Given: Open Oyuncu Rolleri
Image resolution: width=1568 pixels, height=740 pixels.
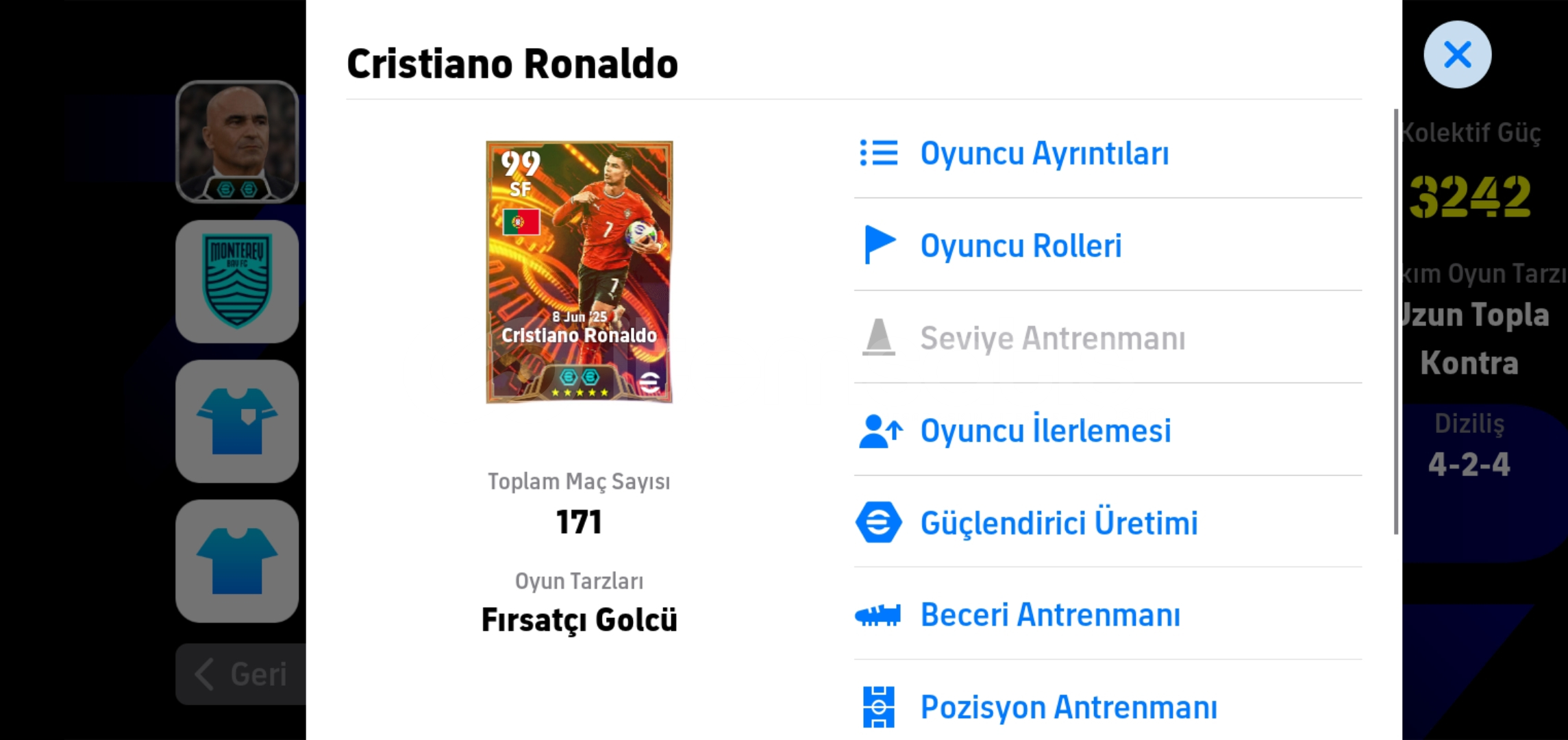Looking at the screenshot, I should [1020, 245].
